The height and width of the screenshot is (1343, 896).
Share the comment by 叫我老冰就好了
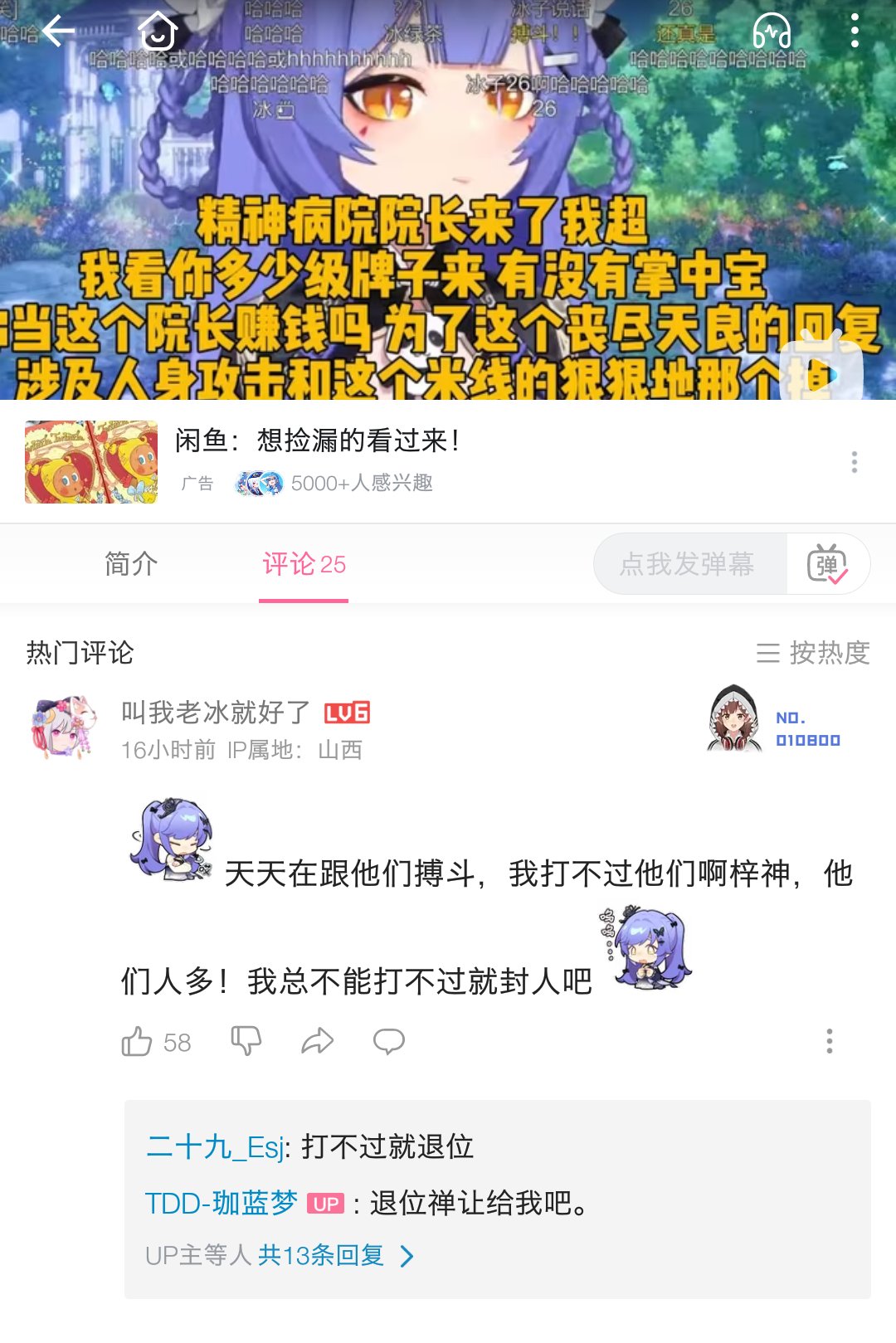(317, 1041)
